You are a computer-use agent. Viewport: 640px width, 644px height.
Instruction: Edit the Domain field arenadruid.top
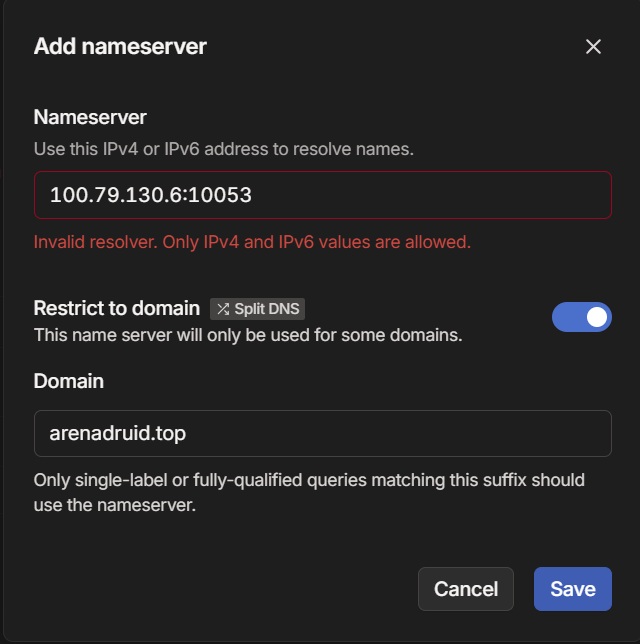click(x=322, y=433)
